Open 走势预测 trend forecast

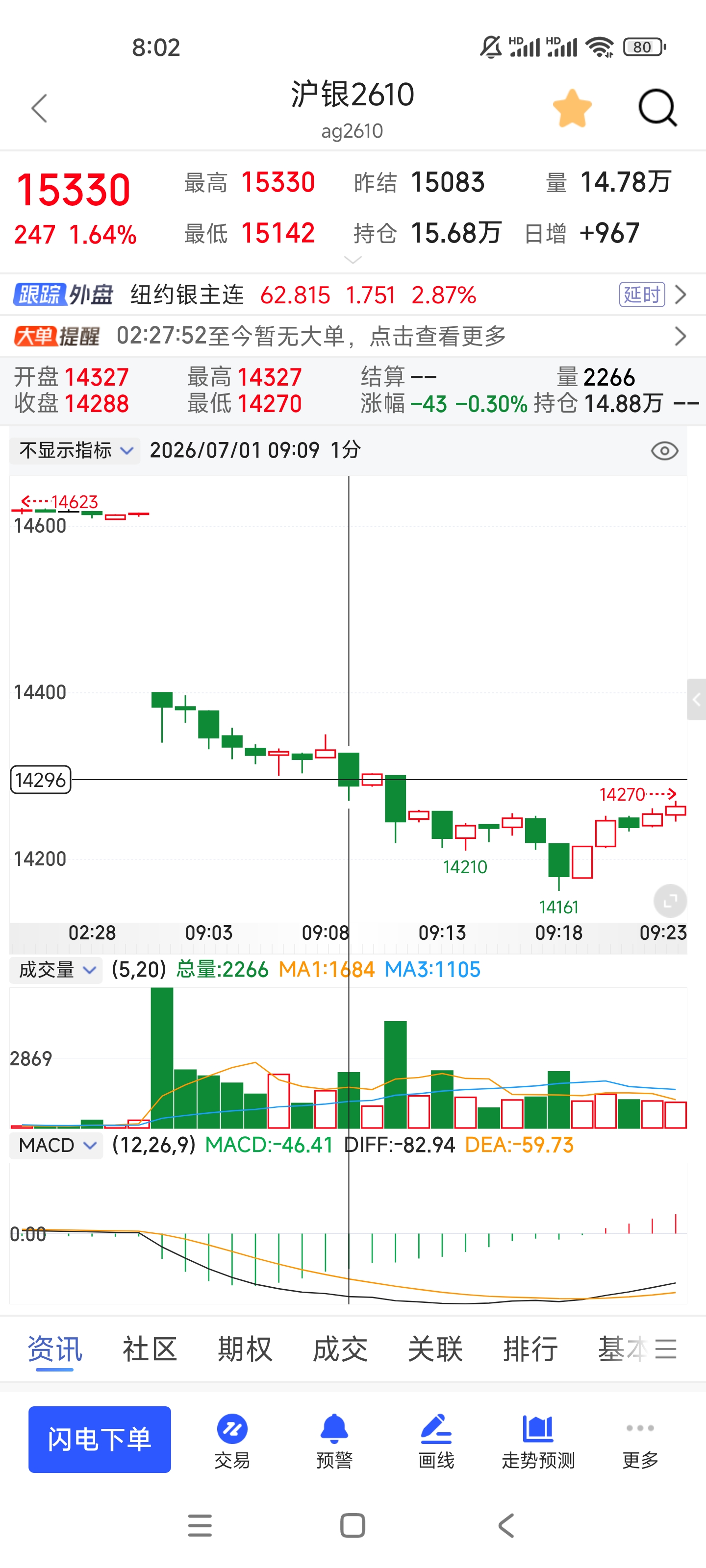pos(538,1441)
